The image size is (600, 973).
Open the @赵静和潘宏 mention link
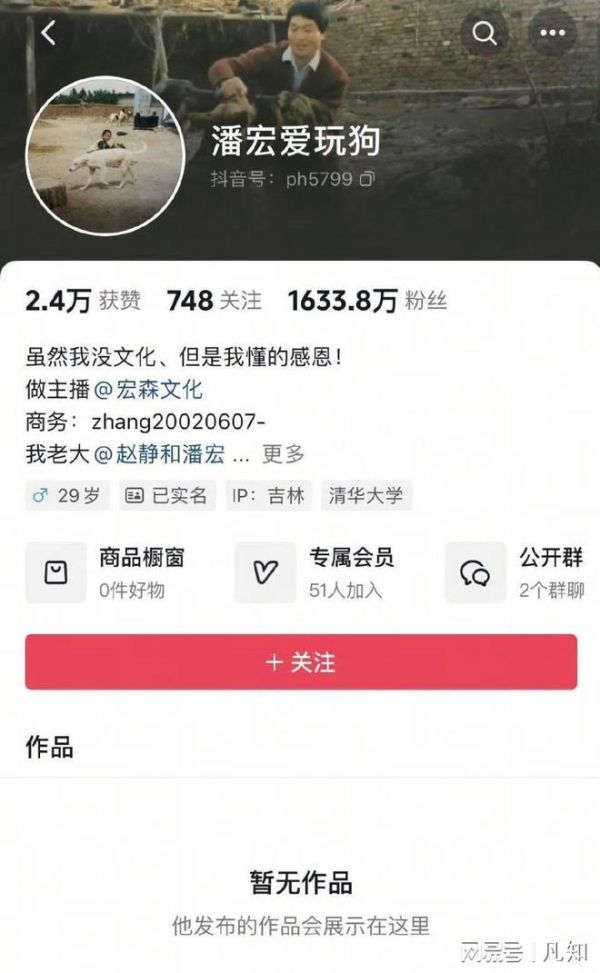(158, 454)
